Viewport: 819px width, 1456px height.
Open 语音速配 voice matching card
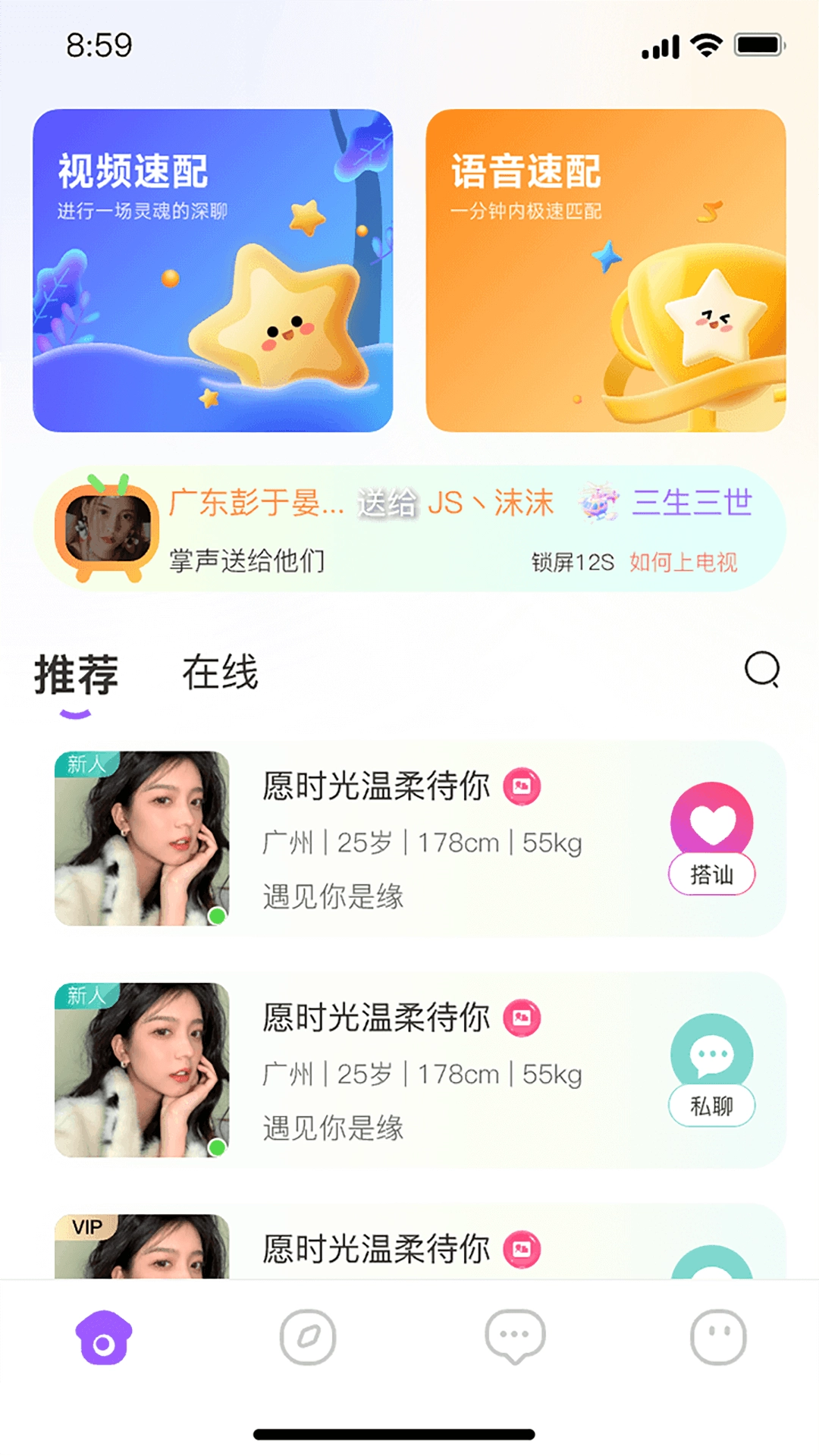point(604,269)
